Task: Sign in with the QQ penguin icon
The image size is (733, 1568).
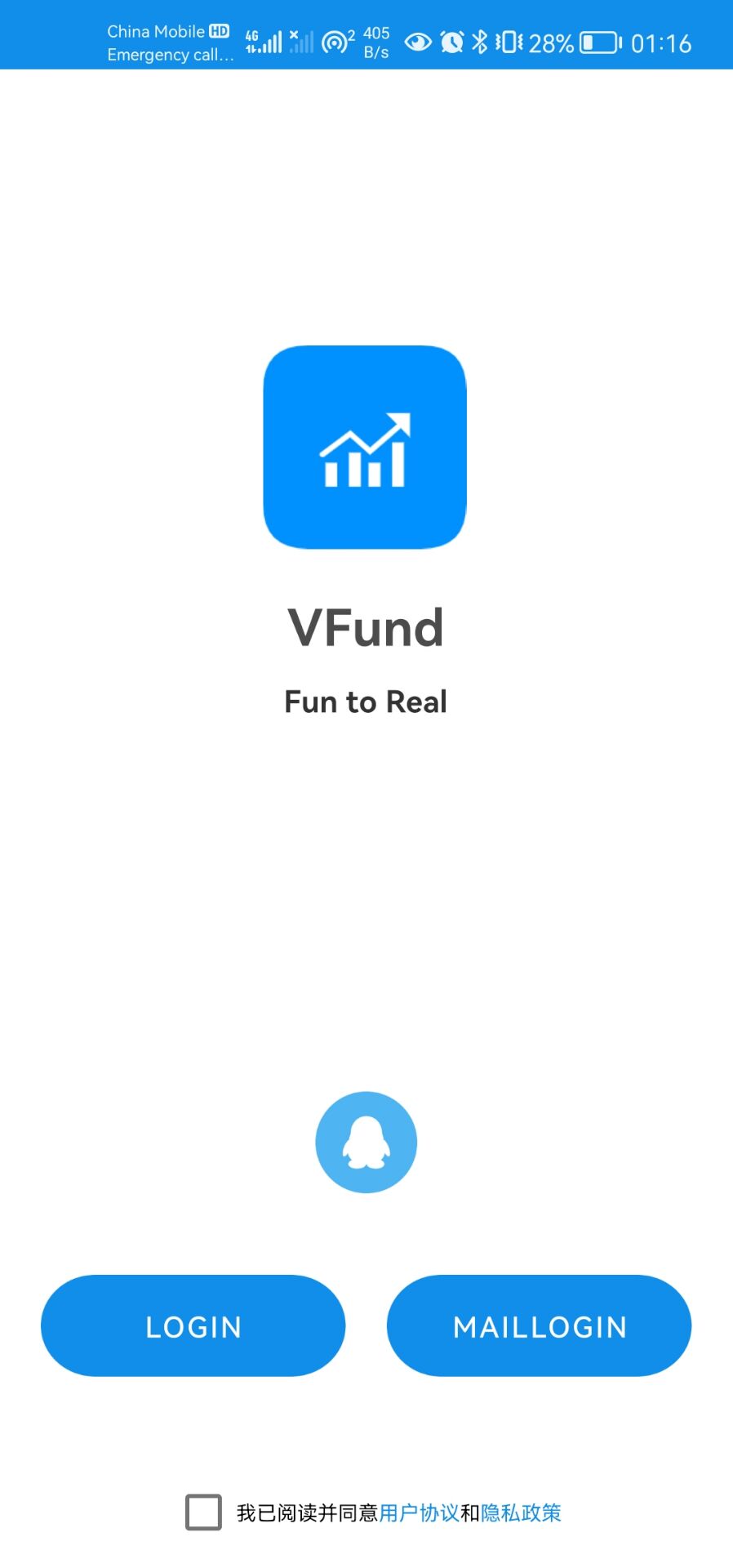Action: [366, 1142]
